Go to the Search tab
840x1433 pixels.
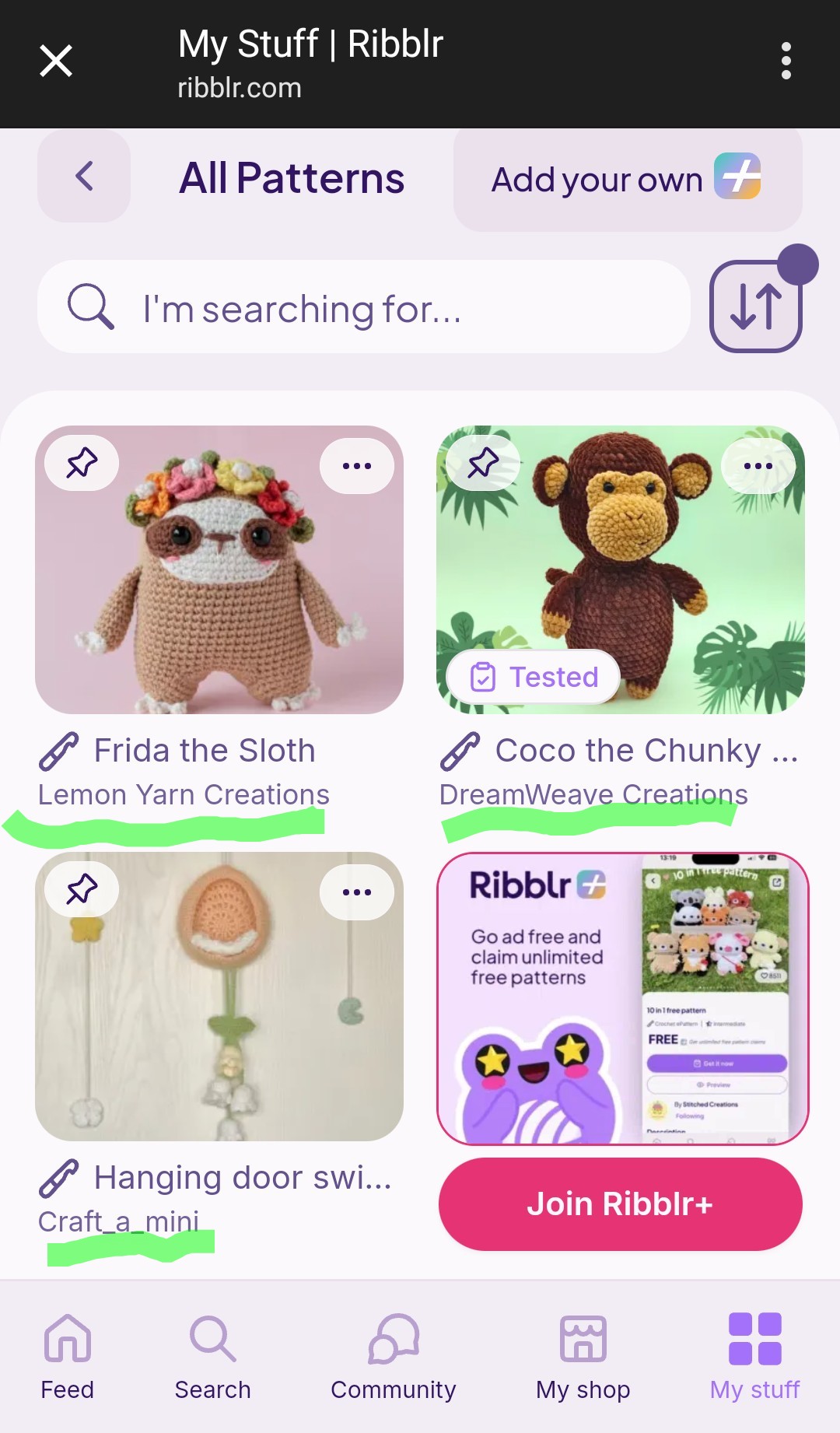212,1357
